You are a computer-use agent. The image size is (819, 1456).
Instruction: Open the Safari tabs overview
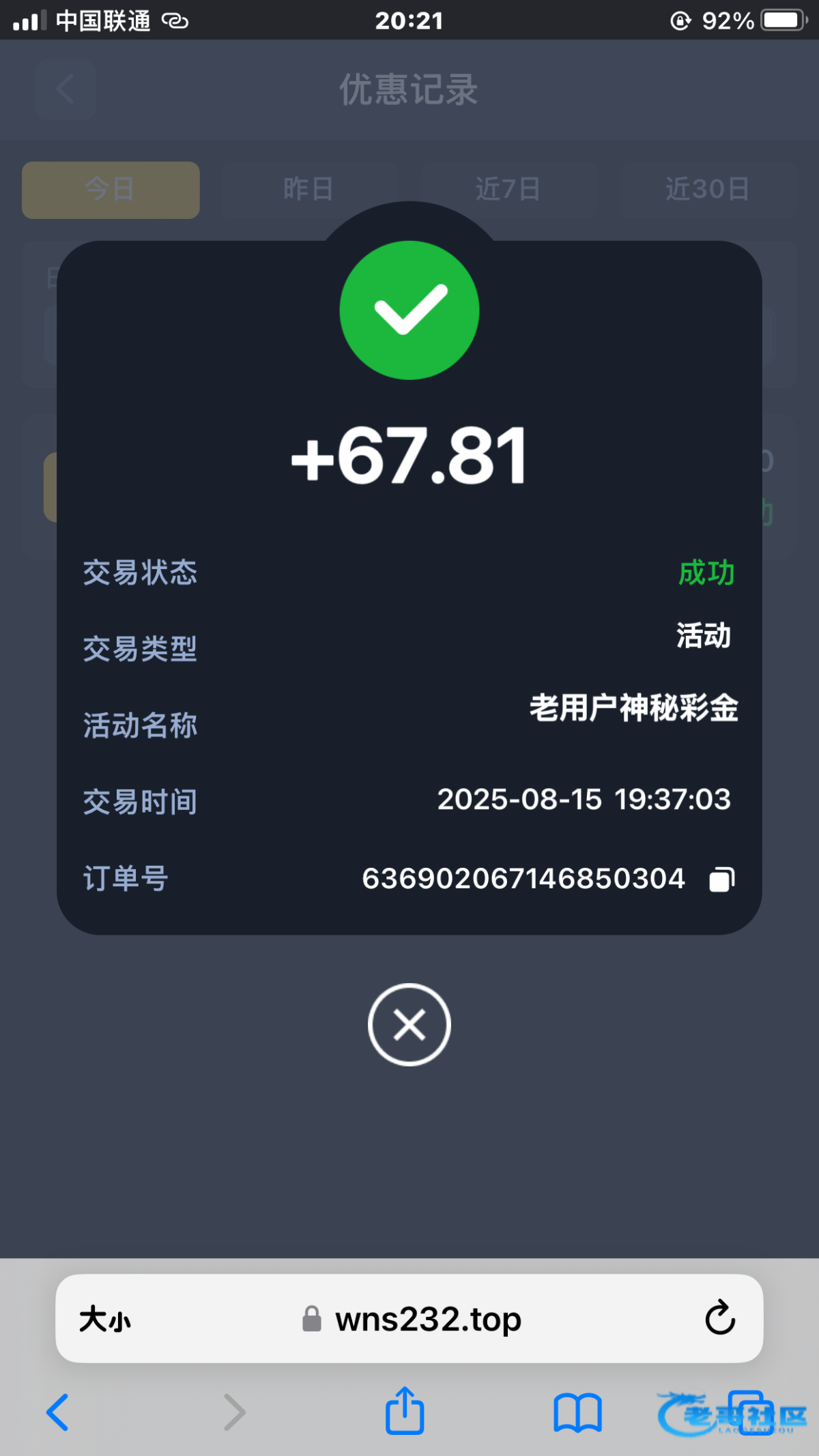click(751, 1412)
